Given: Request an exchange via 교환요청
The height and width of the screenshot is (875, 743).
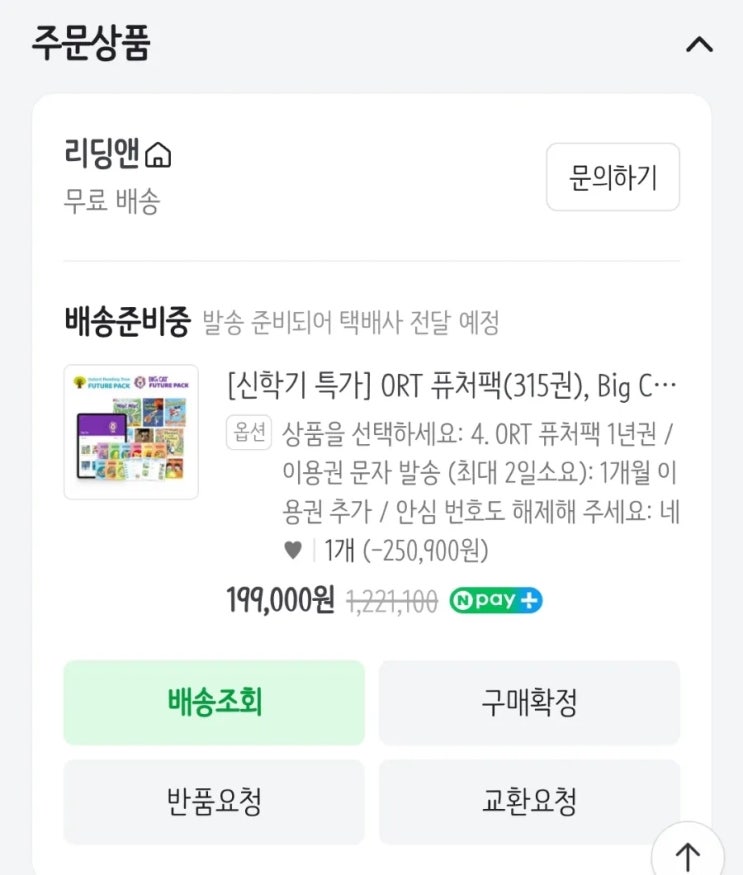Looking at the screenshot, I should [x=529, y=801].
